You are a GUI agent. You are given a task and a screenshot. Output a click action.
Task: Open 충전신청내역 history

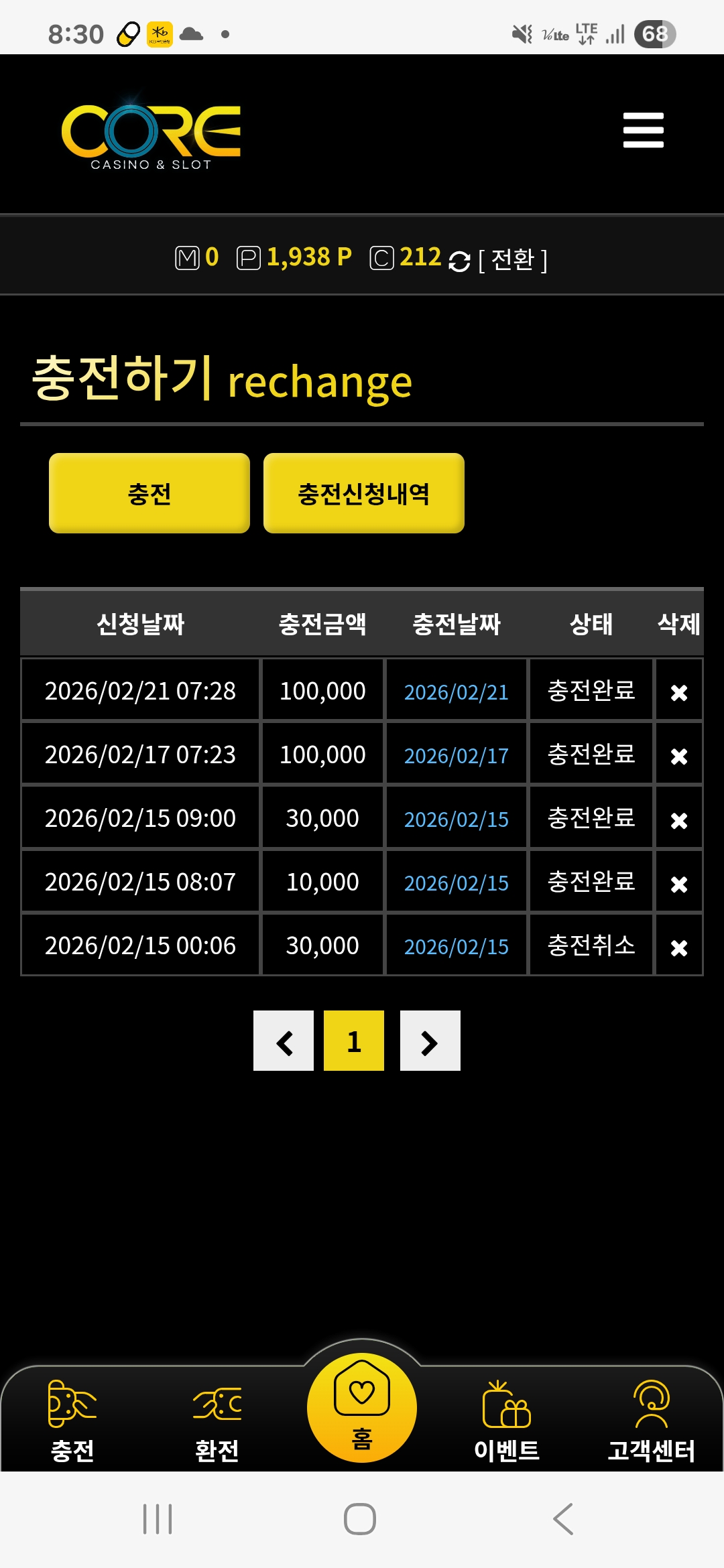(x=363, y=493)
